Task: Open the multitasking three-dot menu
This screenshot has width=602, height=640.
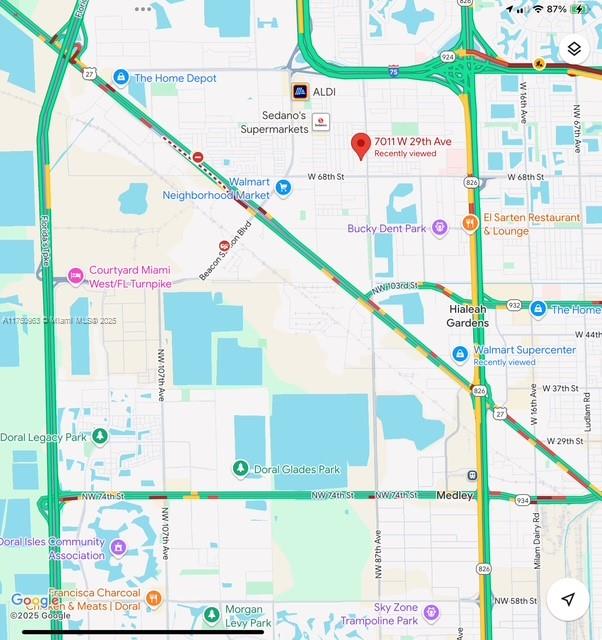Action: pos(144,9)
